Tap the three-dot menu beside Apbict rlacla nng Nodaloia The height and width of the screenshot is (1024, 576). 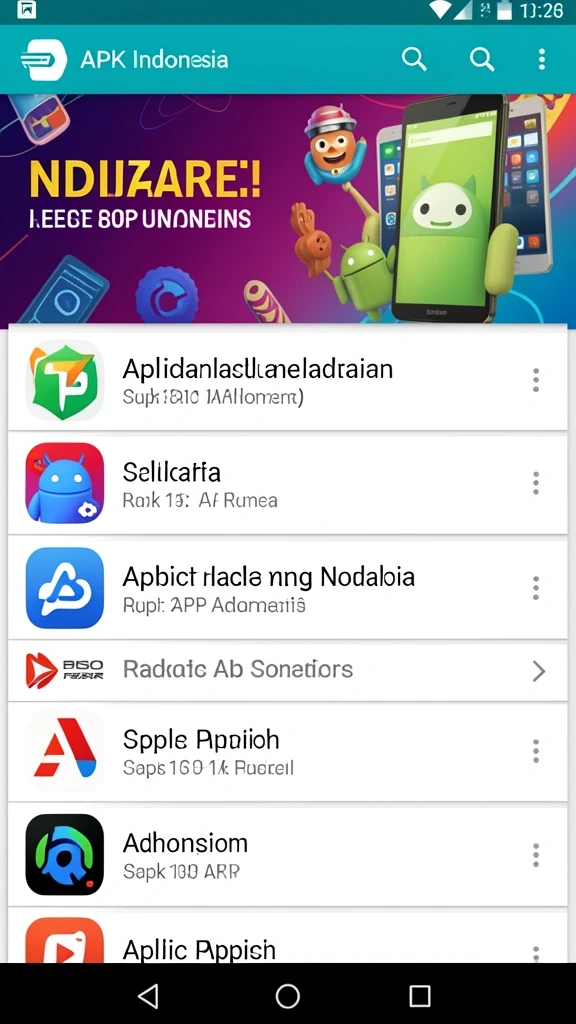(x=536, y=588)
